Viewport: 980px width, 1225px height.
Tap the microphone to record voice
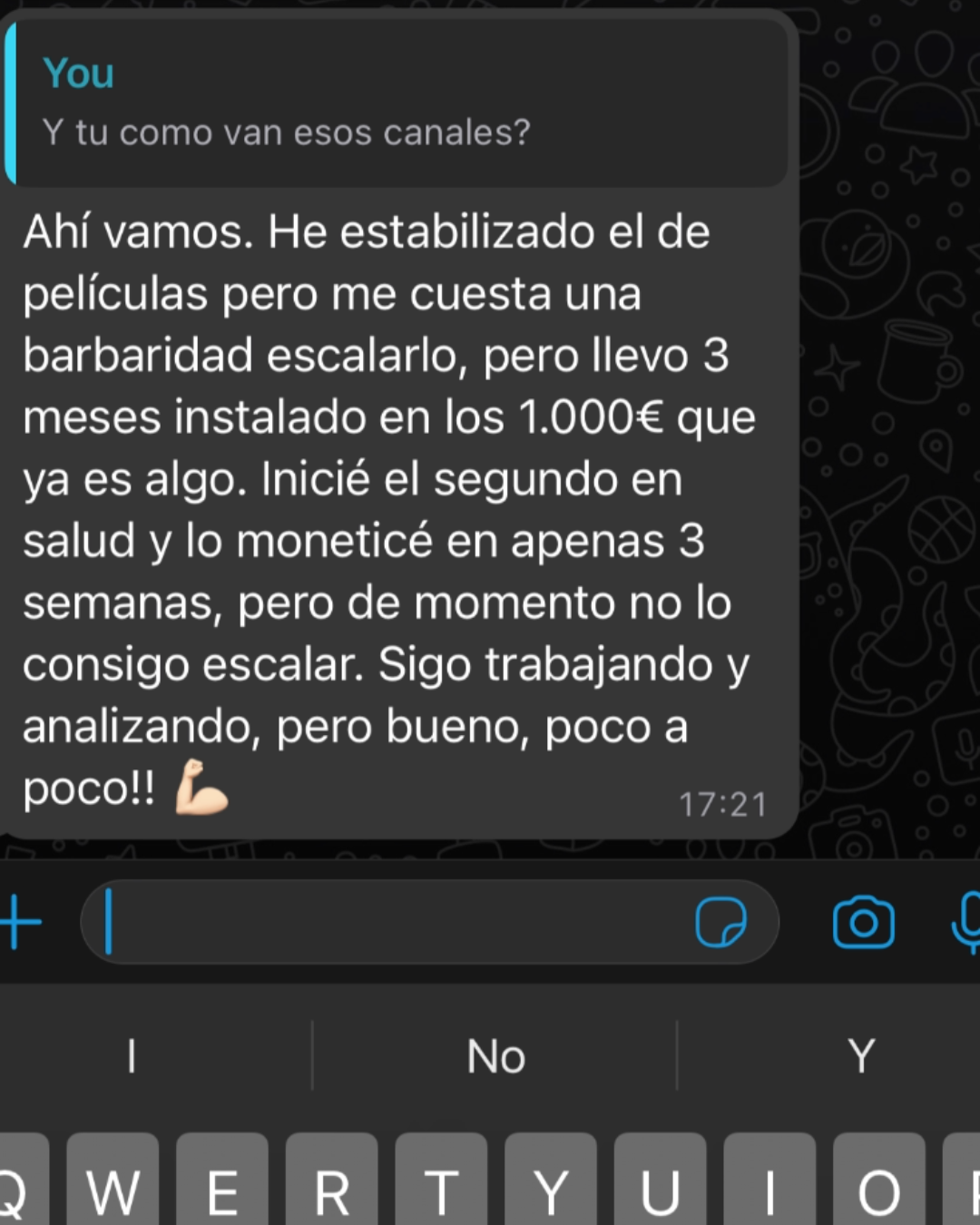coord(967,922)
